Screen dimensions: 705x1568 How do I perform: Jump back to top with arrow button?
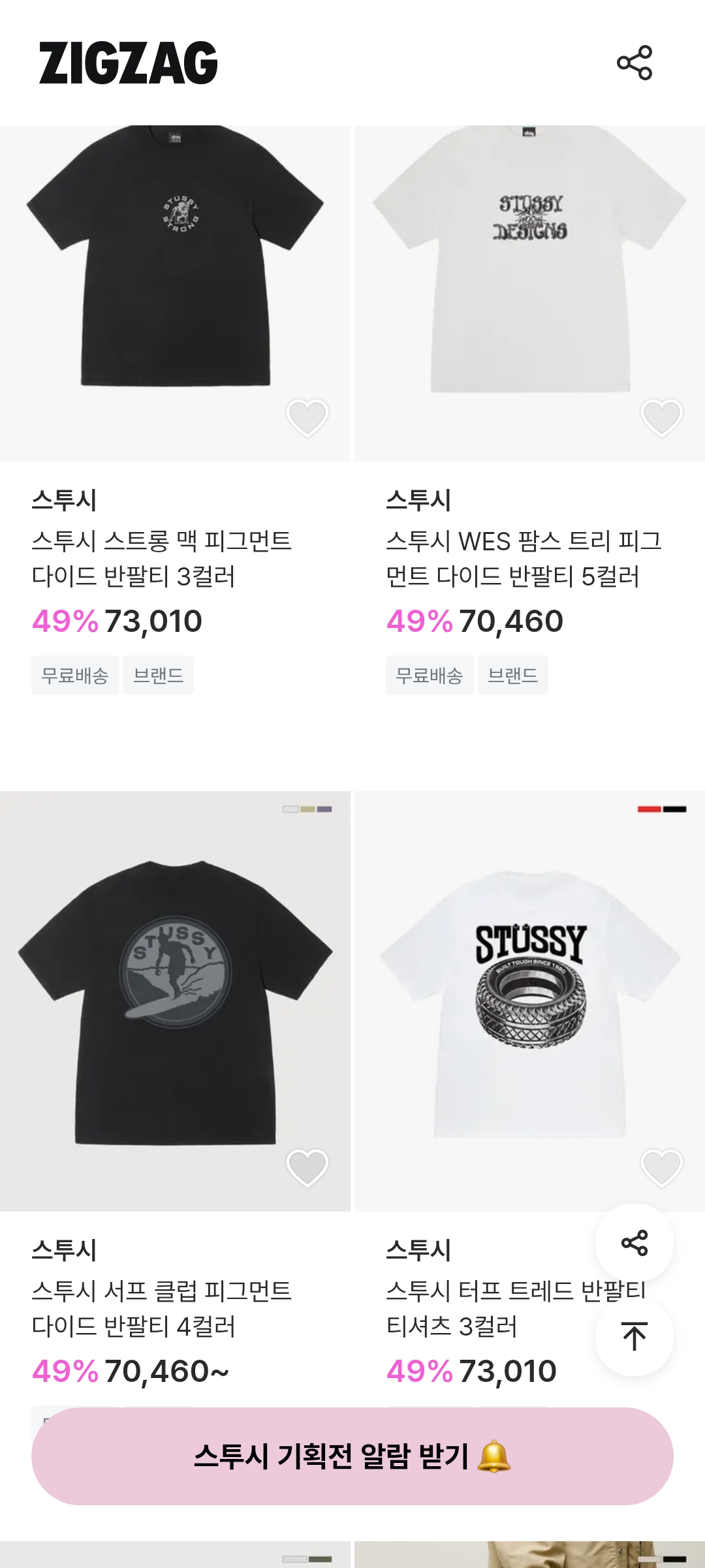(634, 1336)
